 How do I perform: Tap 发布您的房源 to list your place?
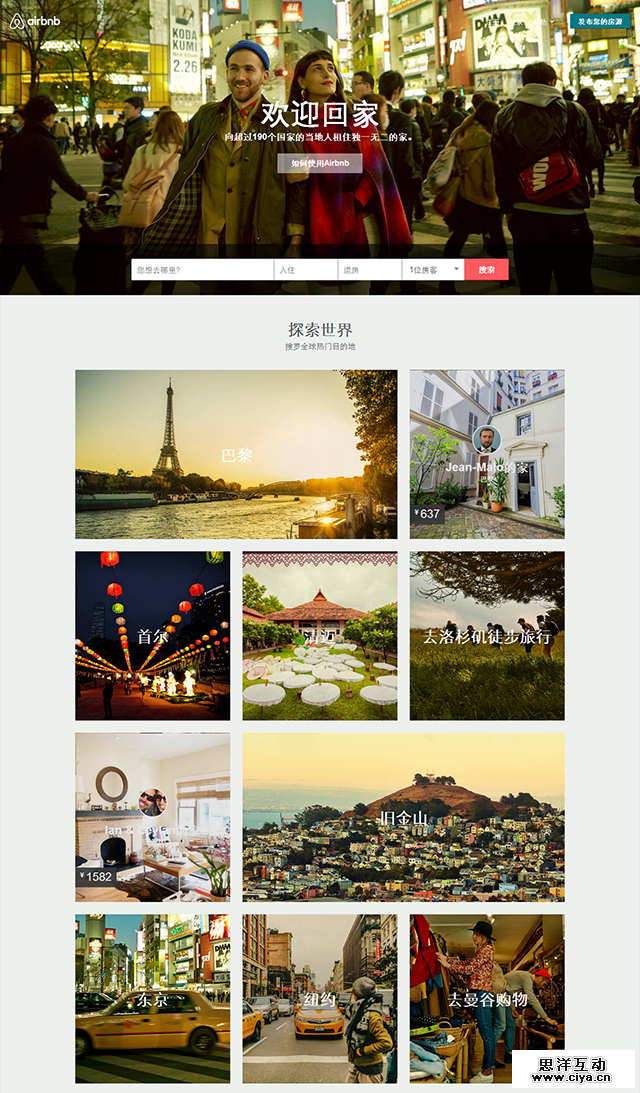click(601, 21)
